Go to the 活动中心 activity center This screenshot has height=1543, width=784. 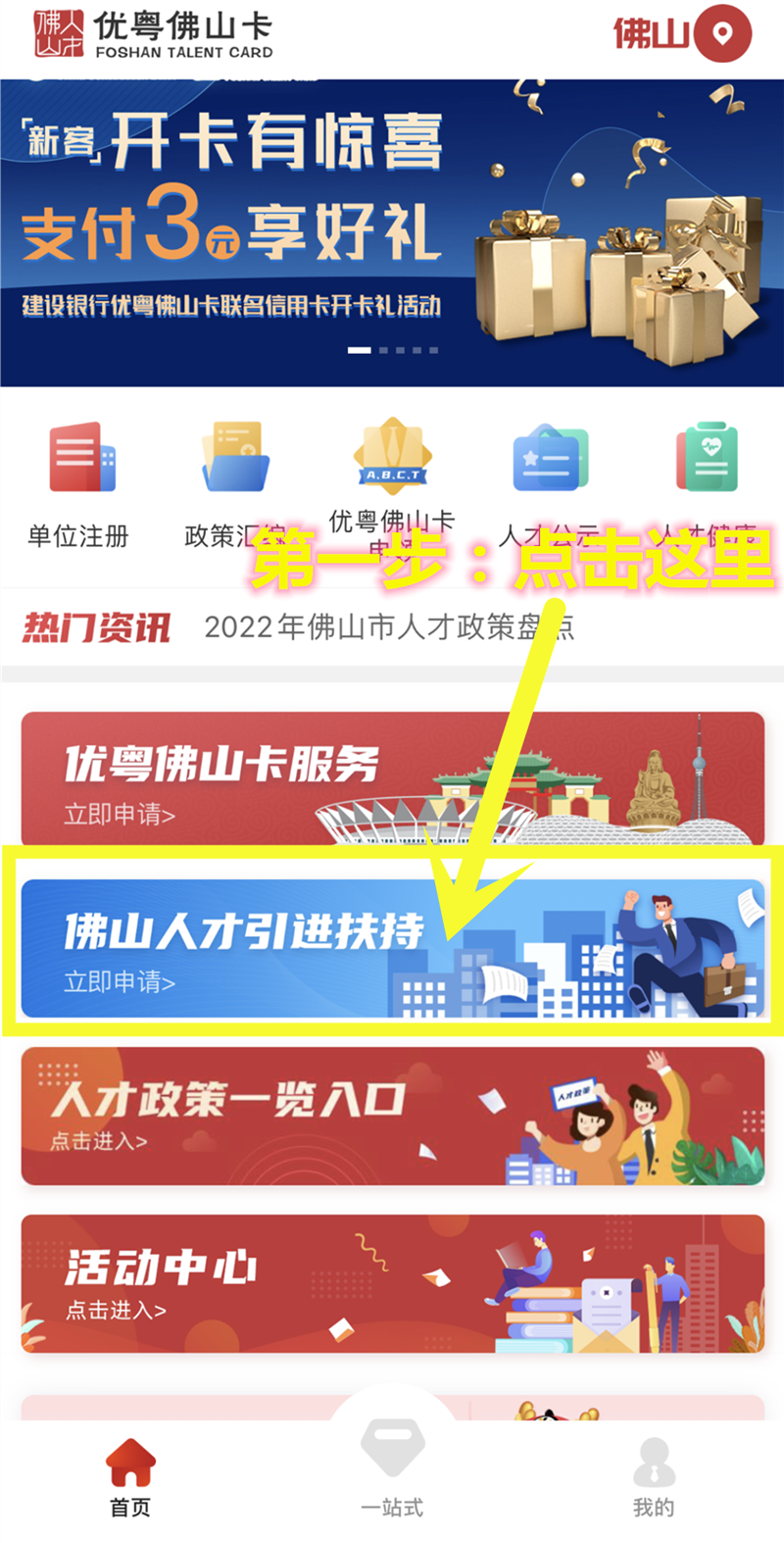point(392,1284)
